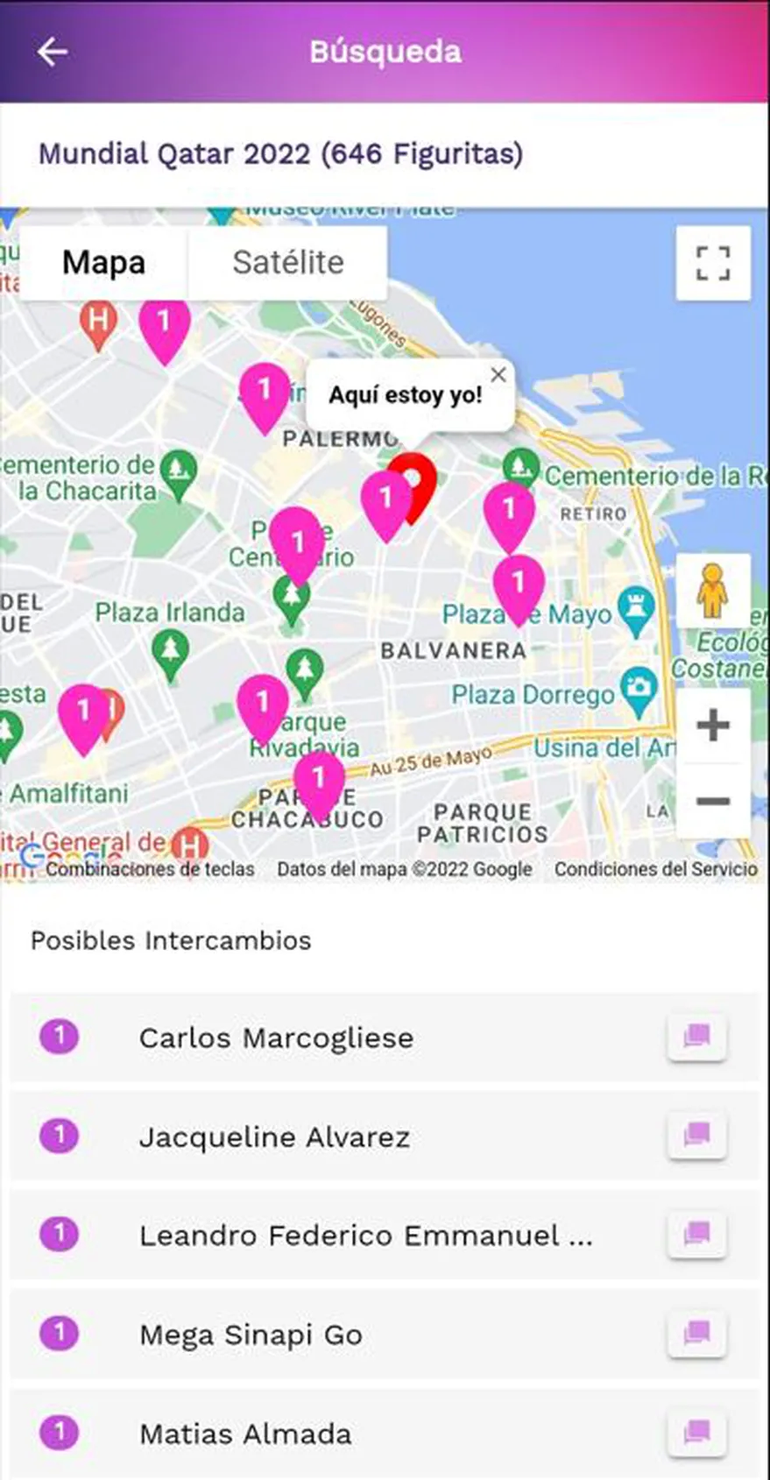Zoom out on the map
Image resolution: width=770 pixels, height=1480 pixels.
[x=713, y=801]
